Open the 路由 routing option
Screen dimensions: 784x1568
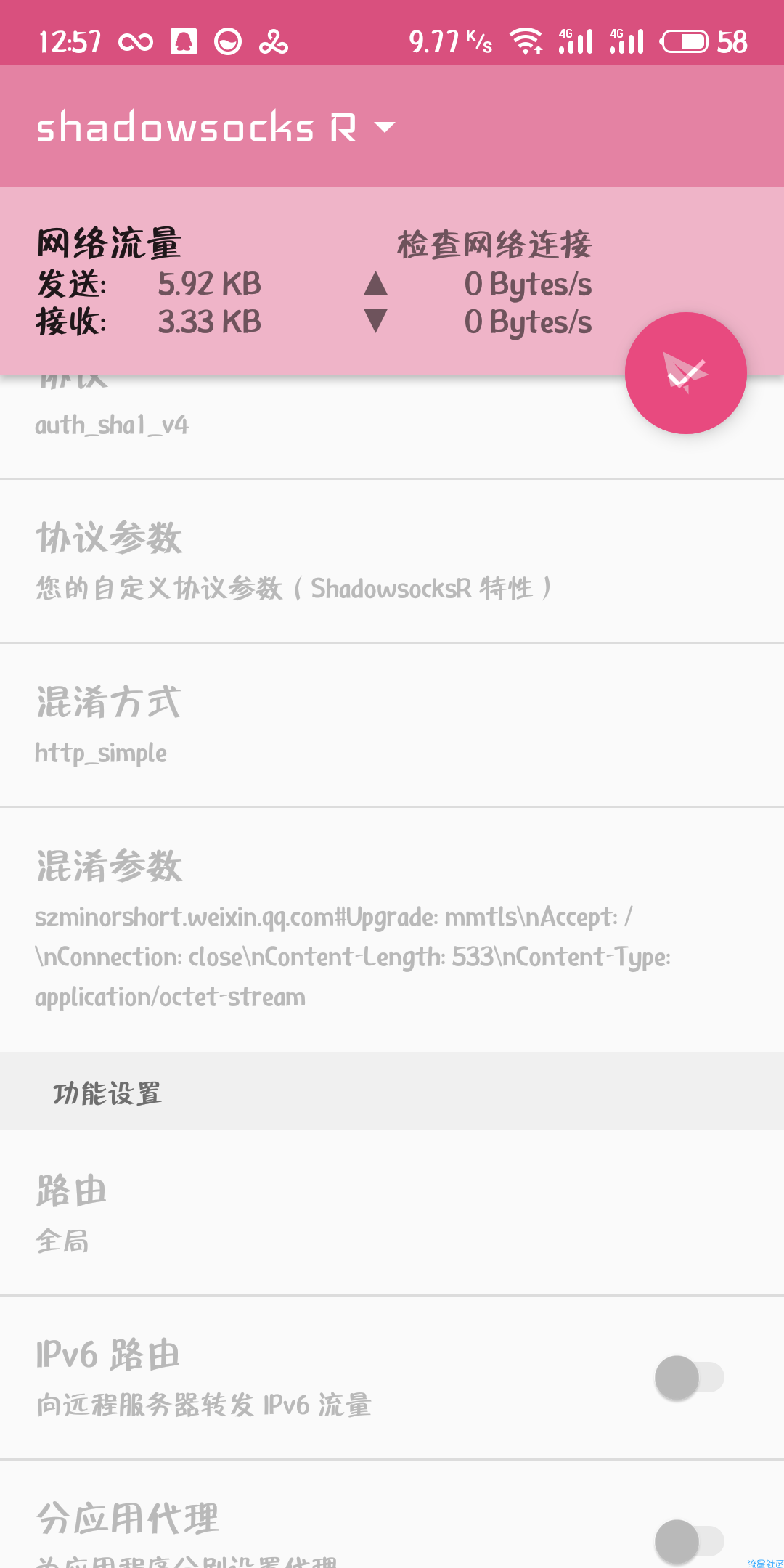[392, 1212]
